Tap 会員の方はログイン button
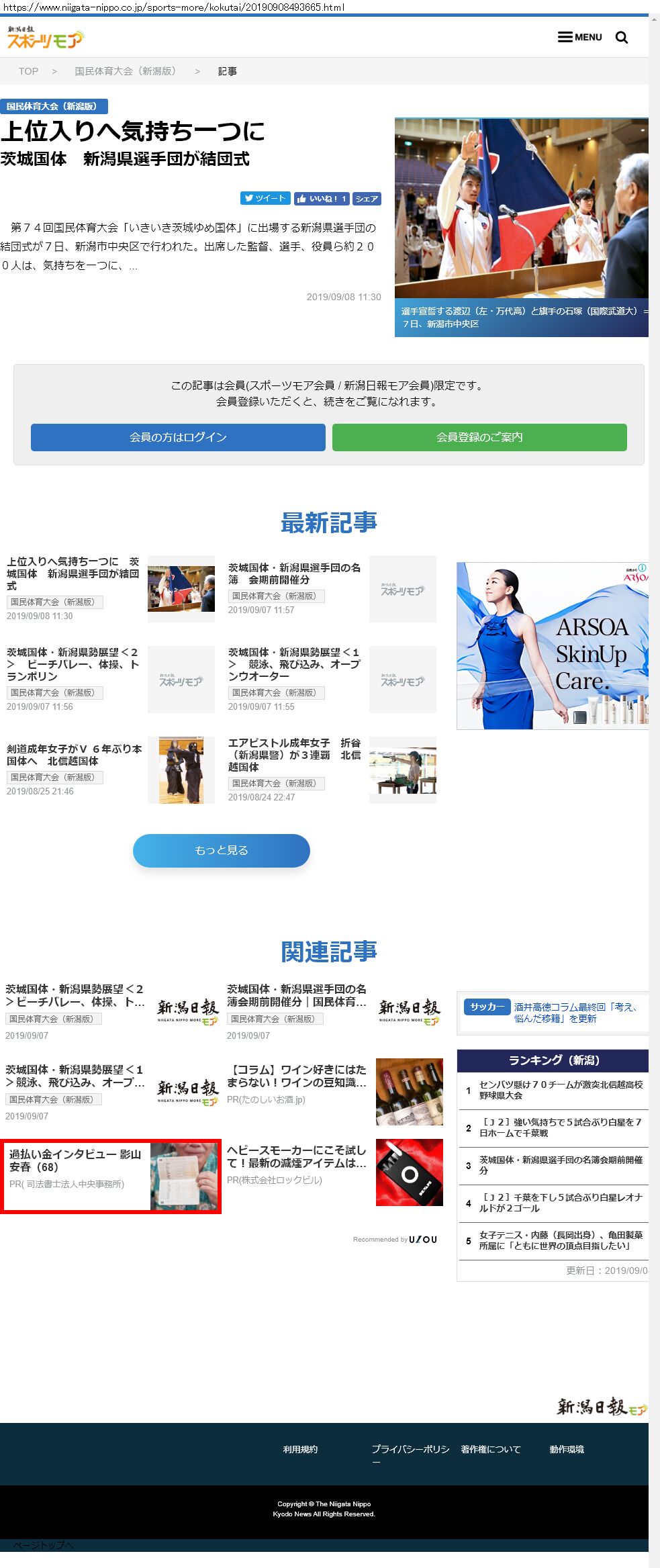 (x=178, y=437)
